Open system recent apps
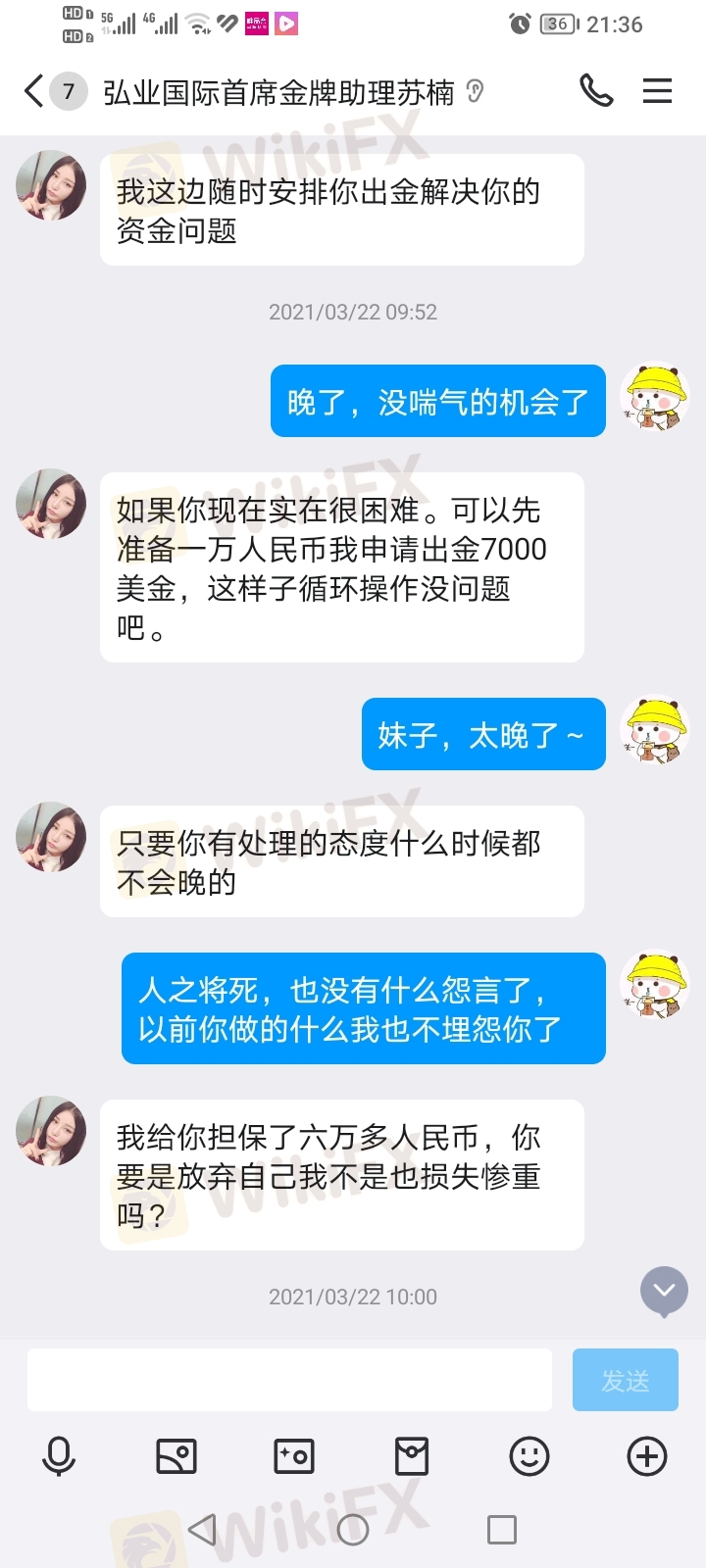Screen dimensions: 706x1568 (501, 1529)
